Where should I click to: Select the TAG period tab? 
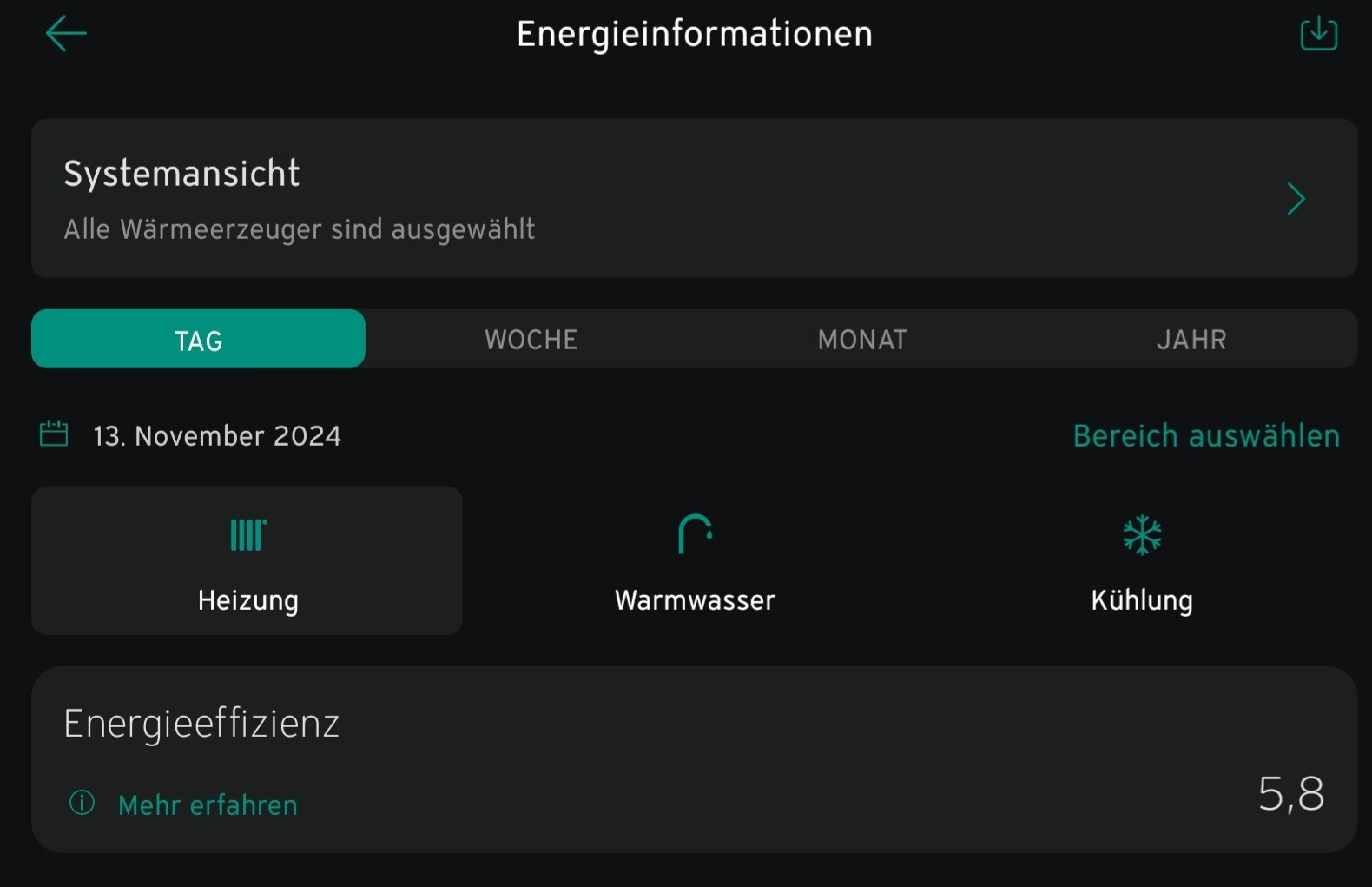pos(199,340)
